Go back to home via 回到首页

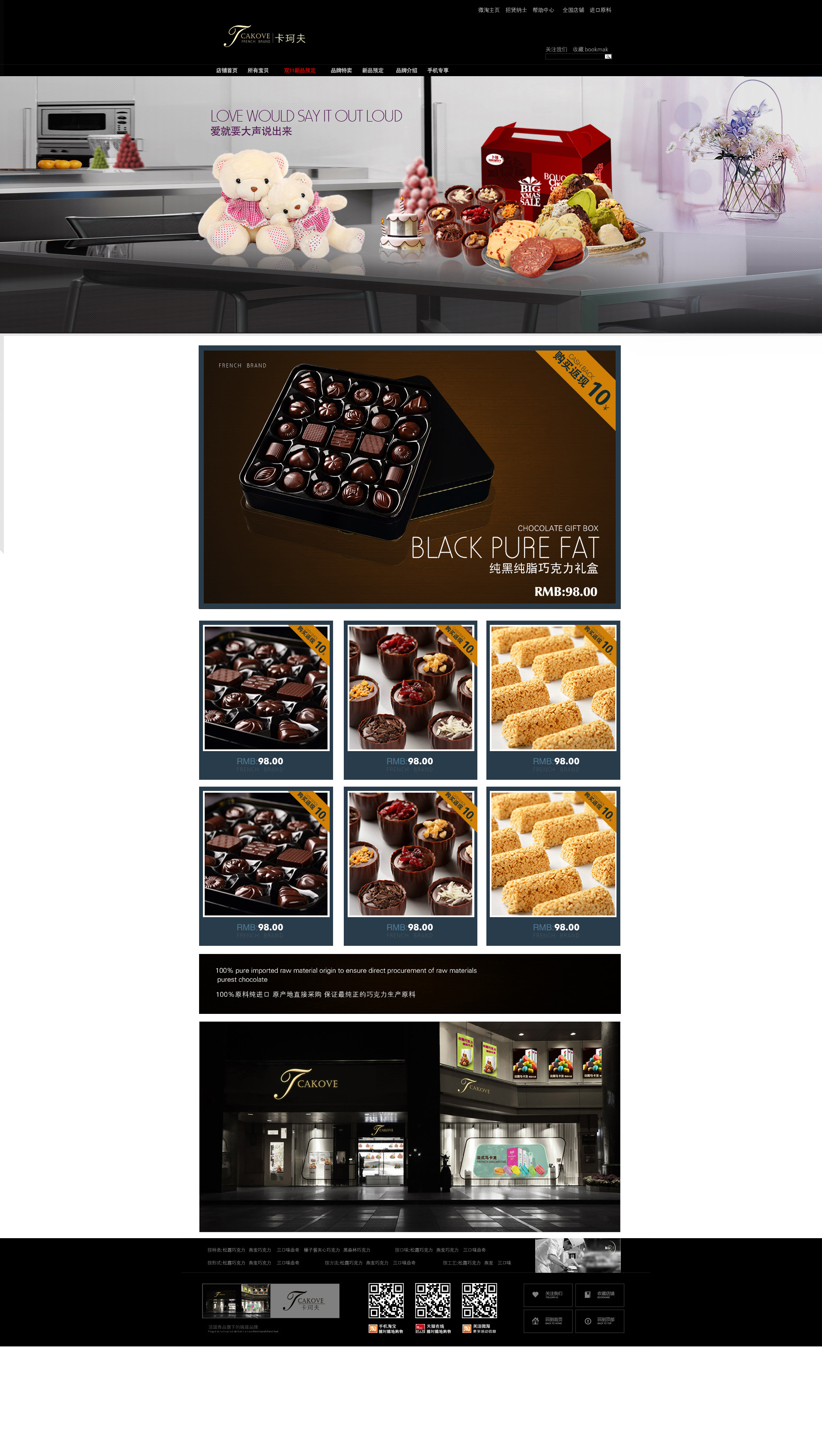[x=548, y=1321]
